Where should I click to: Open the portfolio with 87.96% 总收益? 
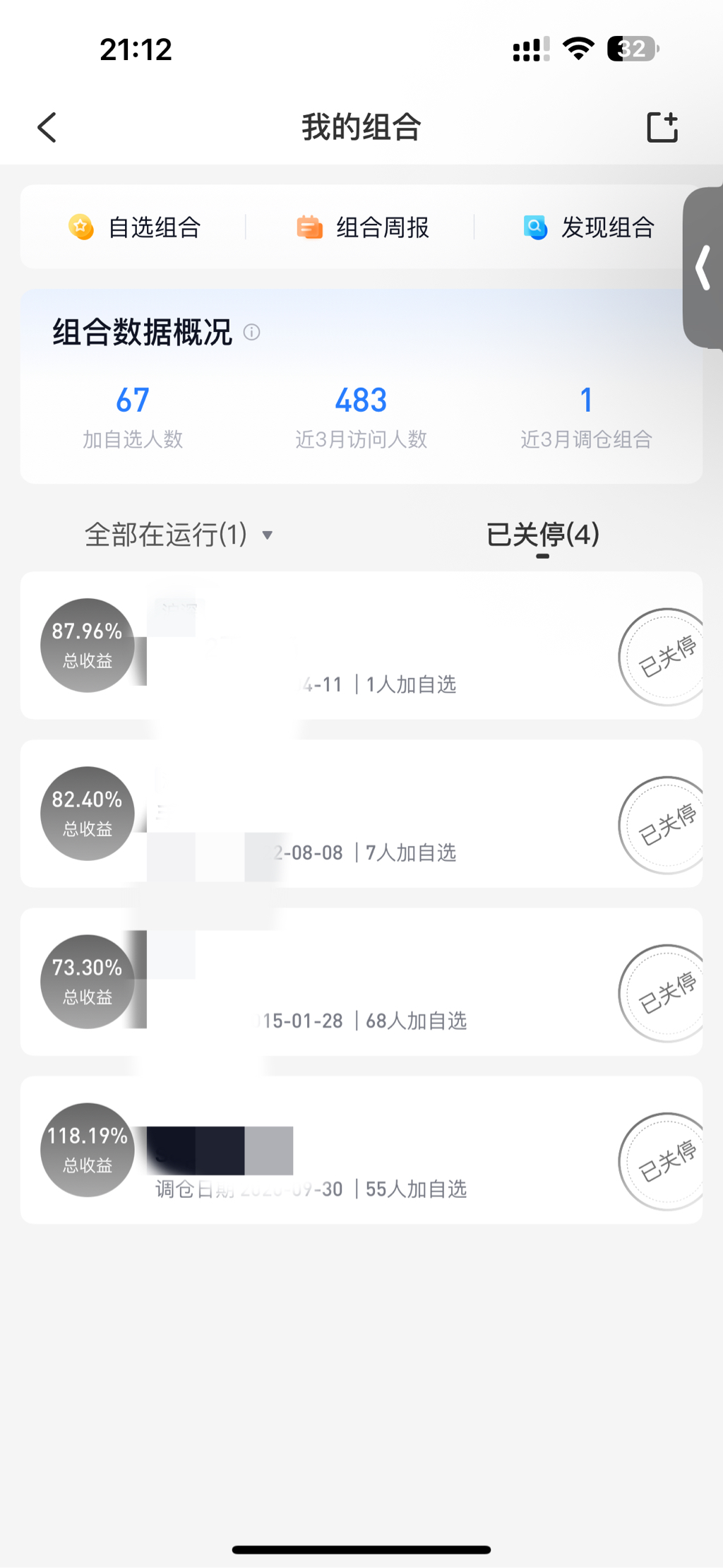[x=361, y=646]
